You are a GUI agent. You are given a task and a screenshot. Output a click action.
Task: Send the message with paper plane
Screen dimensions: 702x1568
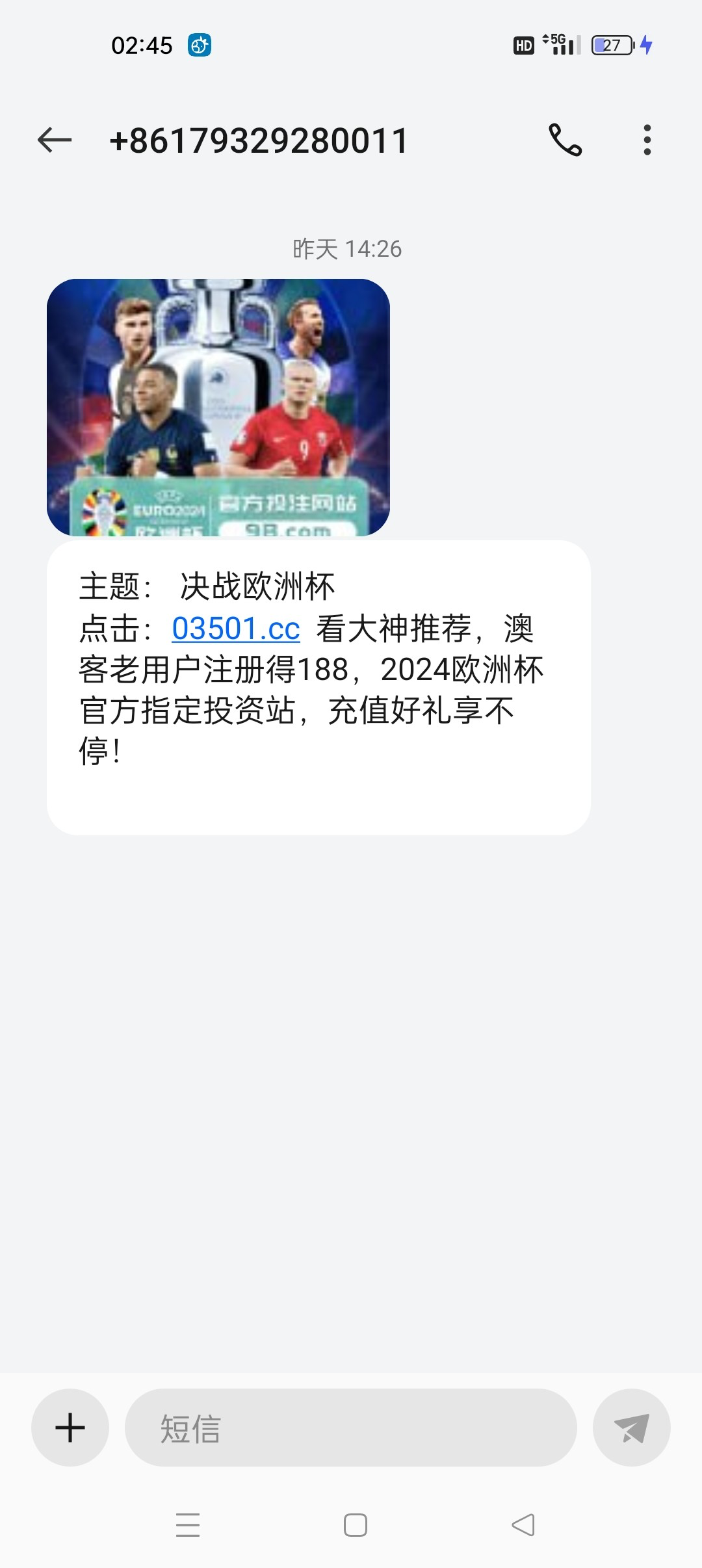pos(631,1428)
